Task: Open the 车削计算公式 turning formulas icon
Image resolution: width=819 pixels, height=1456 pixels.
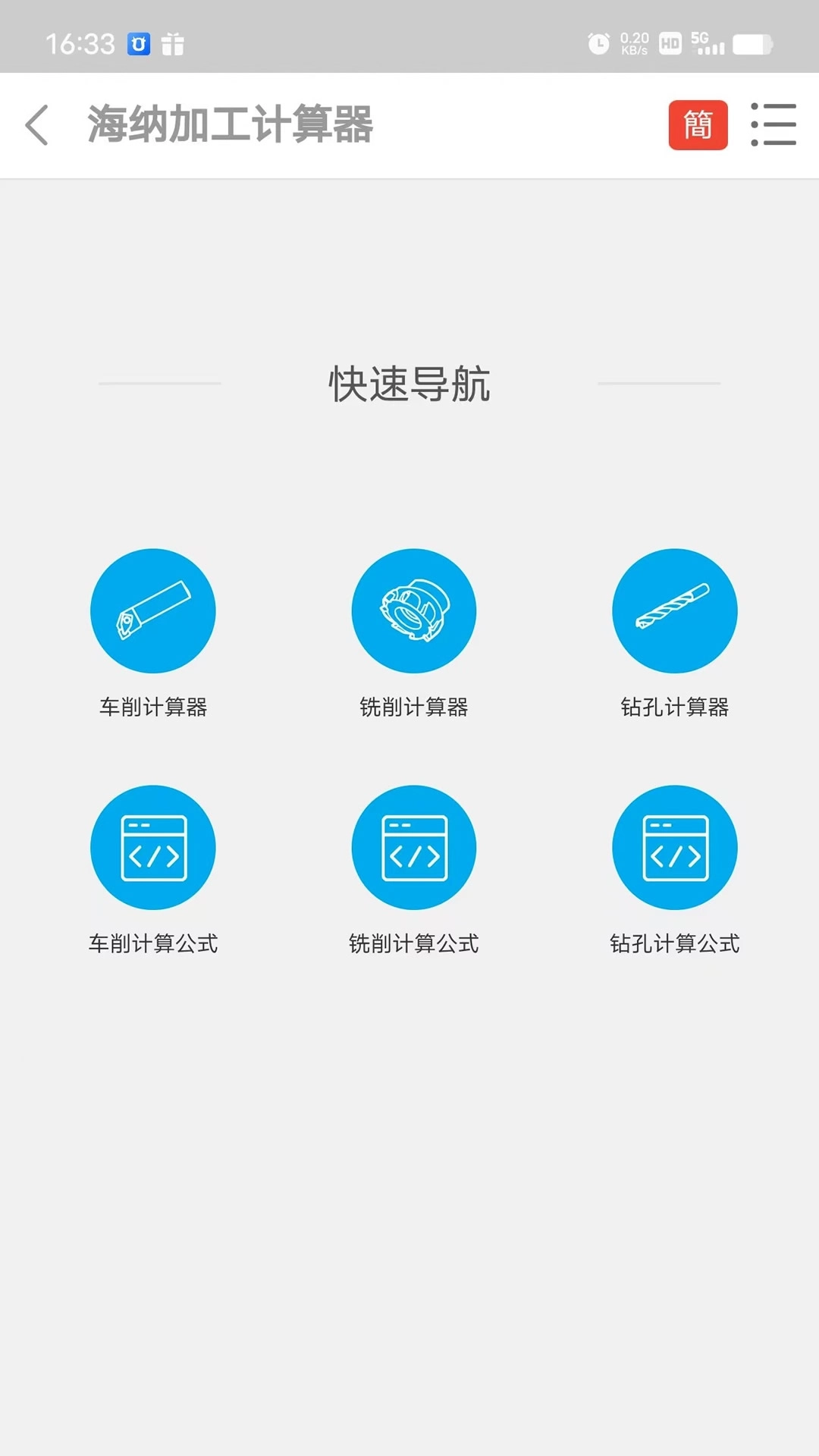Action: coord(152,848)
